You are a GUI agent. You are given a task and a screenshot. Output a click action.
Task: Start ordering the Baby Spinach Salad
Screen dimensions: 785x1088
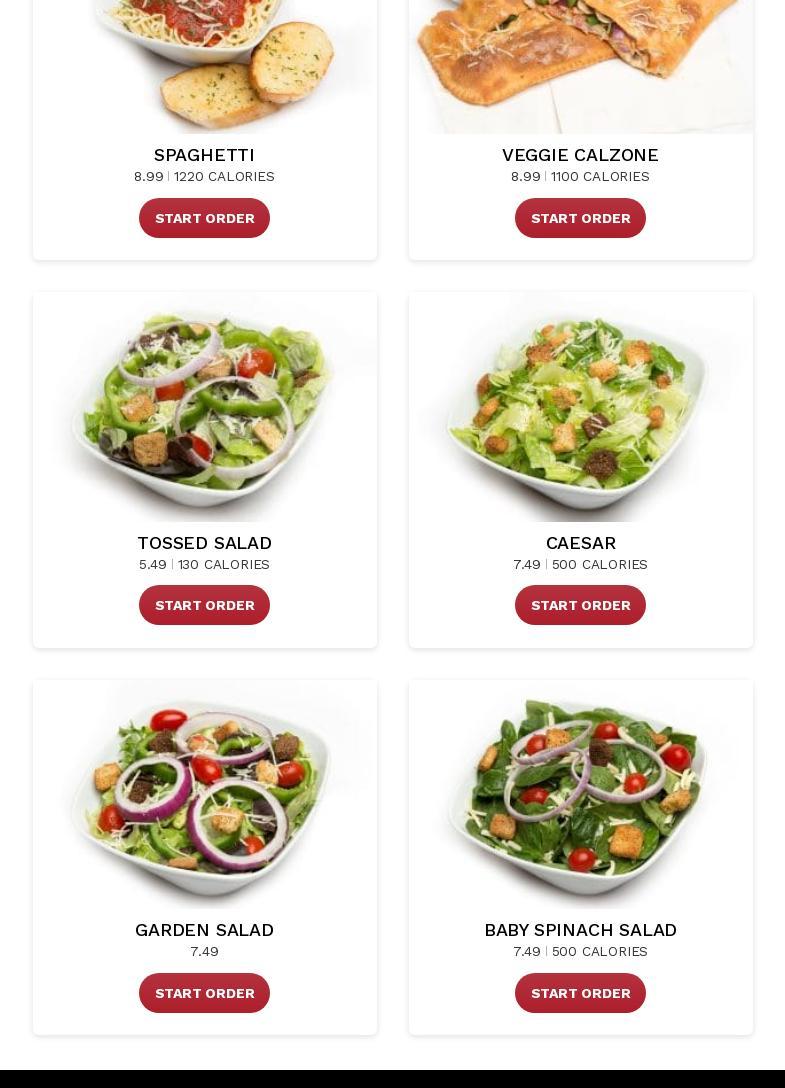point(580,993)
